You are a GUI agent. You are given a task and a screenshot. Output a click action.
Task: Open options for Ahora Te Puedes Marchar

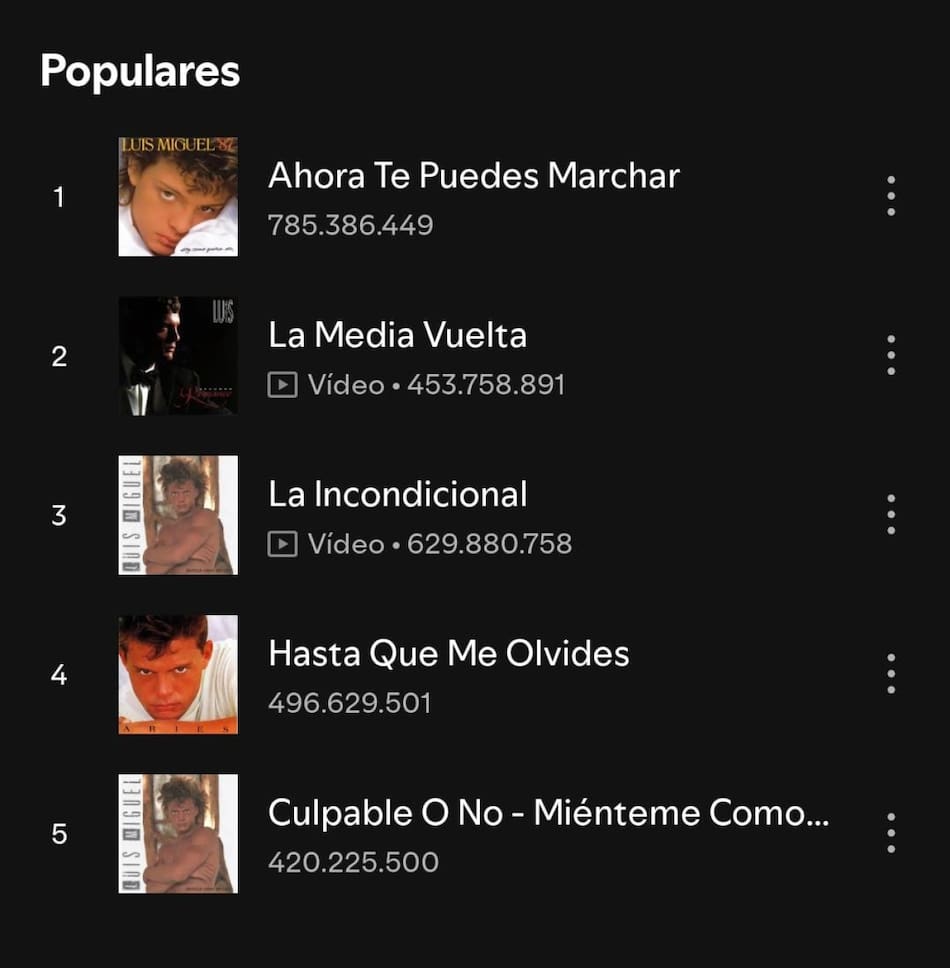(x=890, y=196)
